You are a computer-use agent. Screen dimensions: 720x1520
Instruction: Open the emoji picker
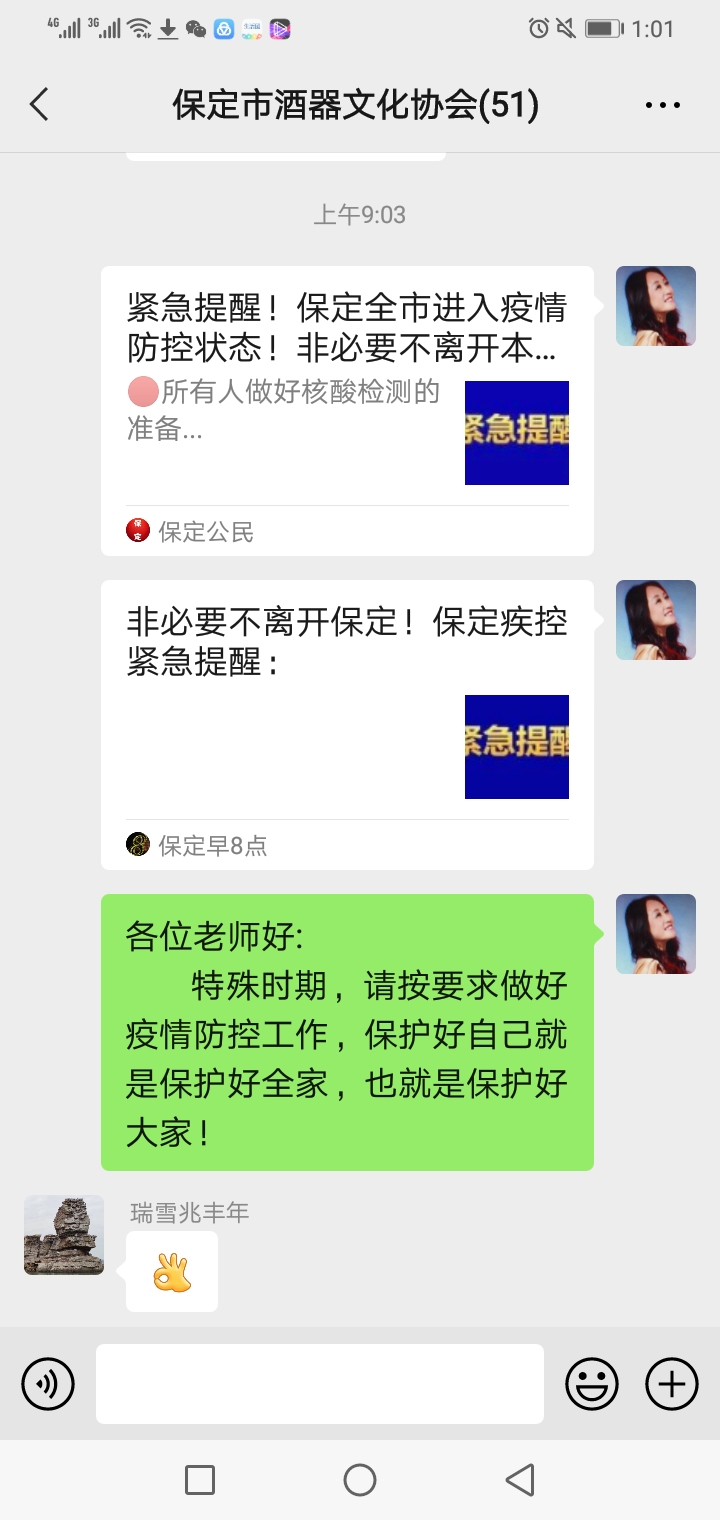point(592,1384)
